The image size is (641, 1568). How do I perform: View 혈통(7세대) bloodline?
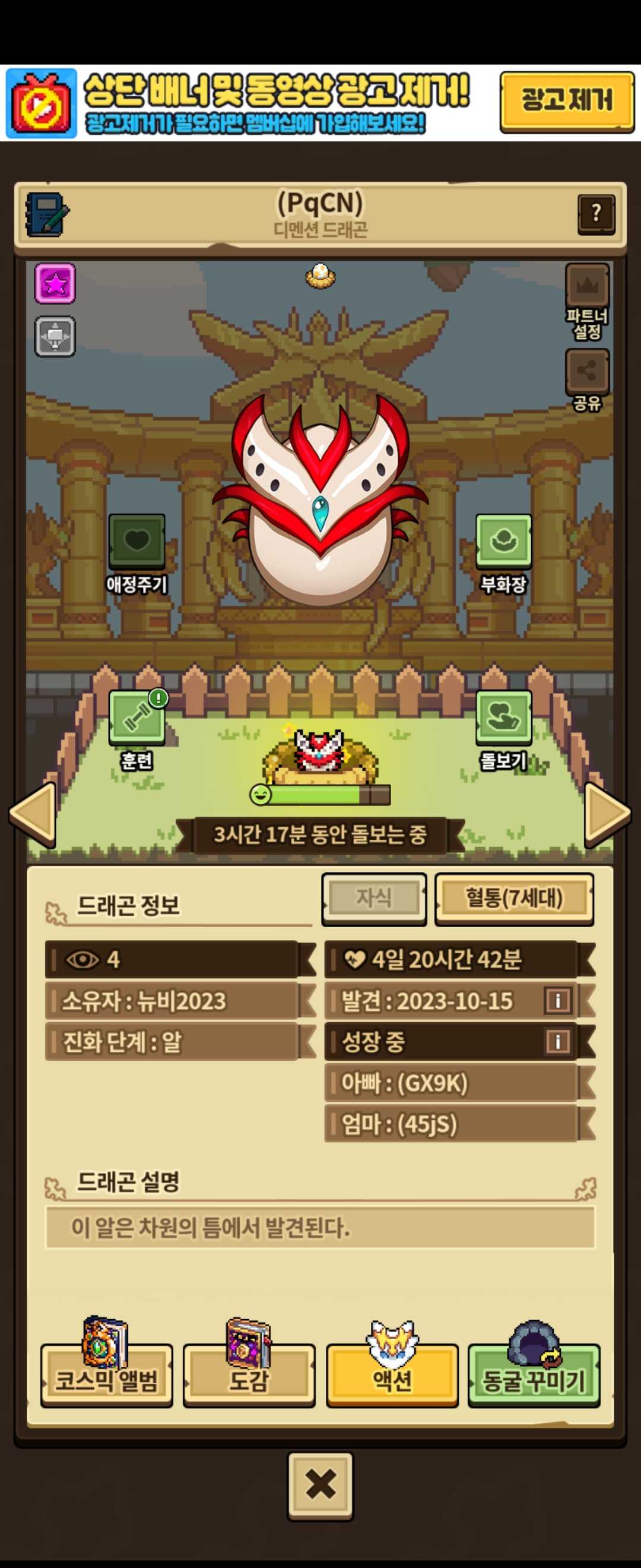tap(513, 898)
